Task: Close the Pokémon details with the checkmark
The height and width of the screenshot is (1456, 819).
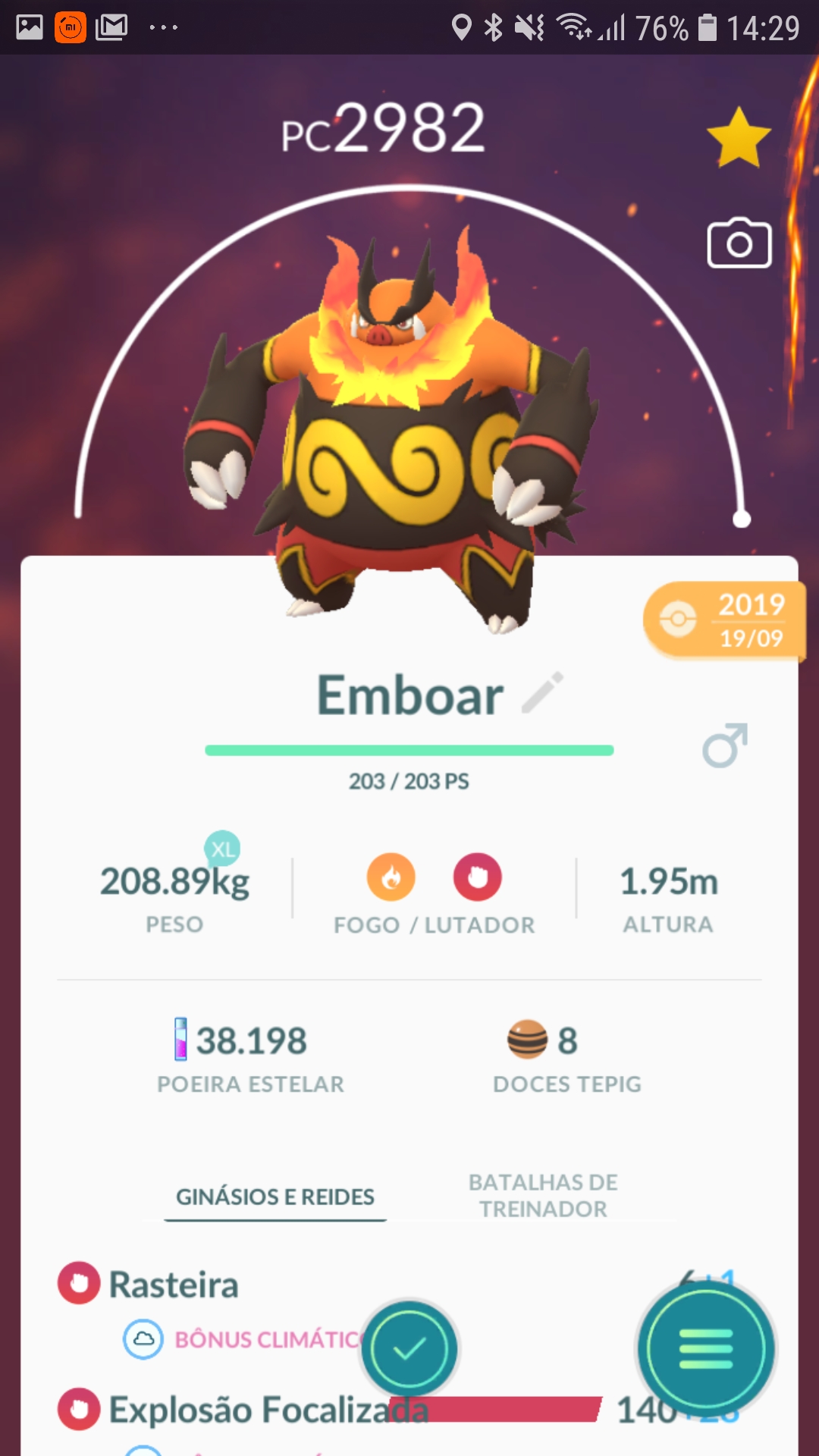Action: [x=409, y=1349]
